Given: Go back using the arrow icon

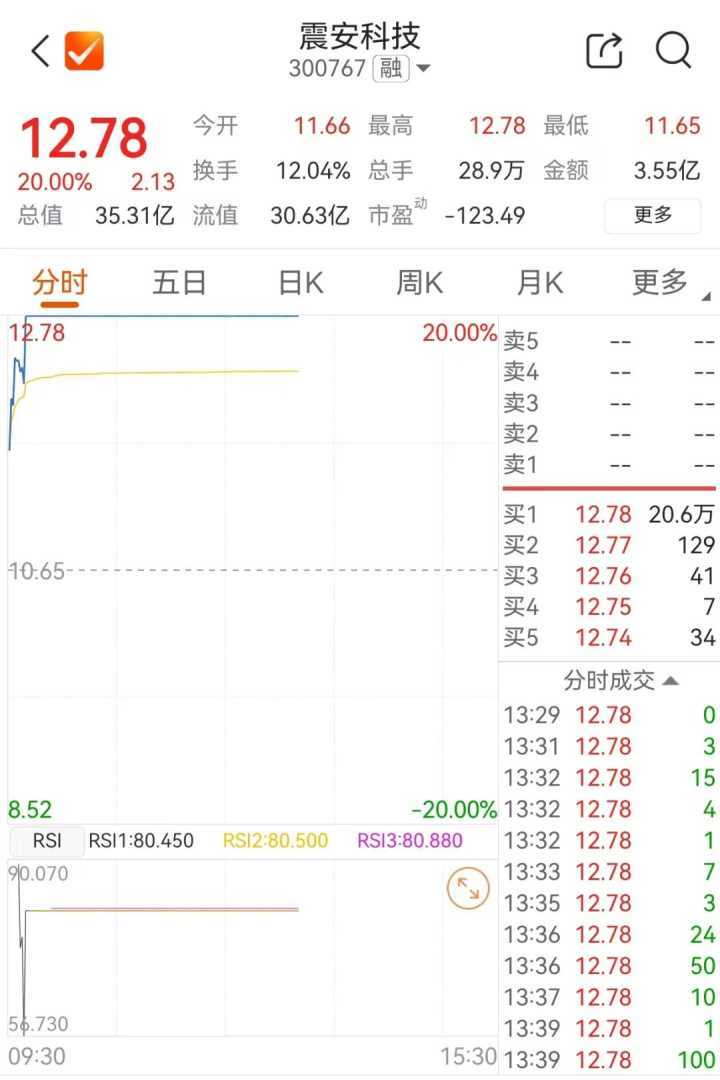Looking at the screenshot, I should pos(40,51).
